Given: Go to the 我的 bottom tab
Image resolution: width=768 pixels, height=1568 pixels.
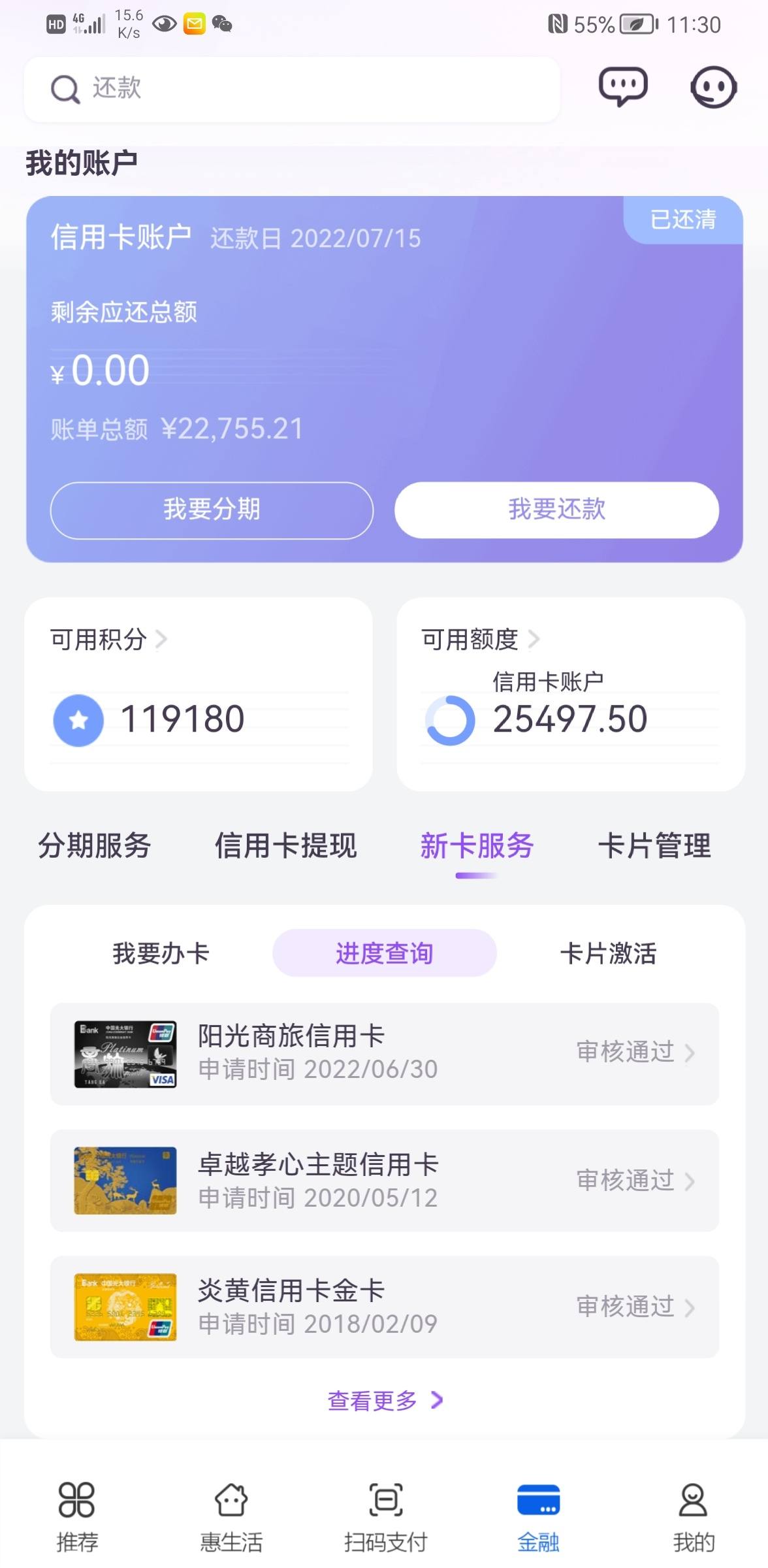Looking at the screenshot, I should [694, 1517].
